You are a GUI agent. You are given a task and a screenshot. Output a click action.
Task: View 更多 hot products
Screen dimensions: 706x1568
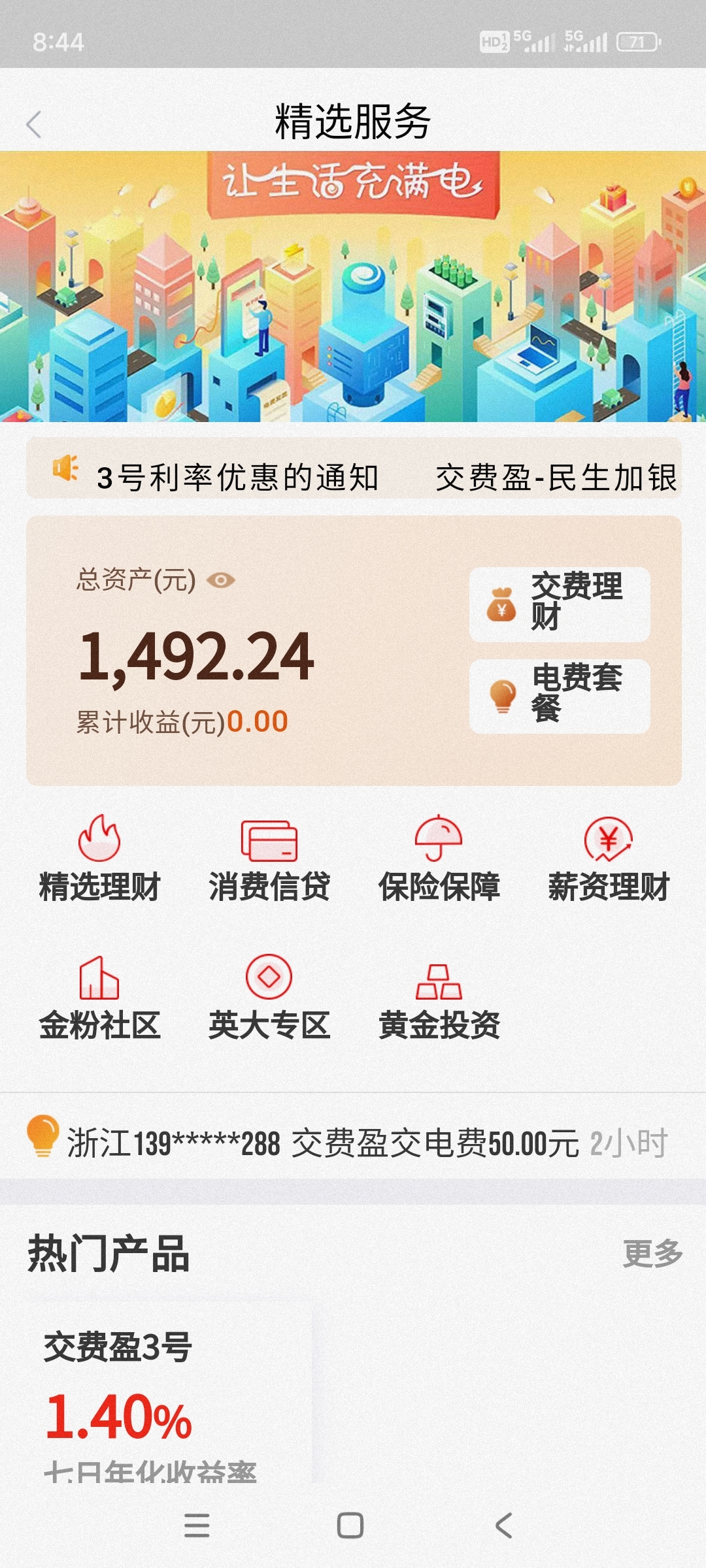pos(652,1253)
